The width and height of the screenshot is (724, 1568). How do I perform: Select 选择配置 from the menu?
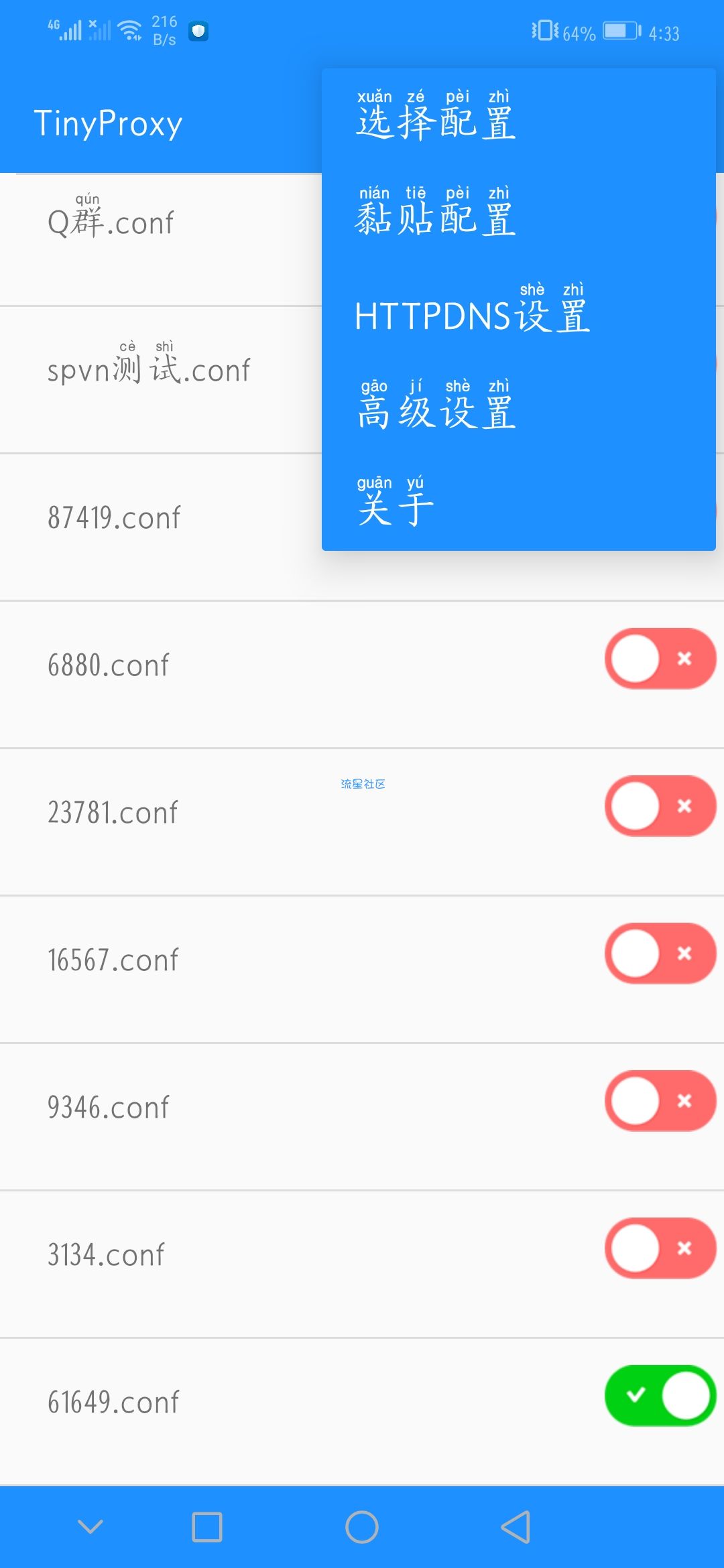(436, 118)
